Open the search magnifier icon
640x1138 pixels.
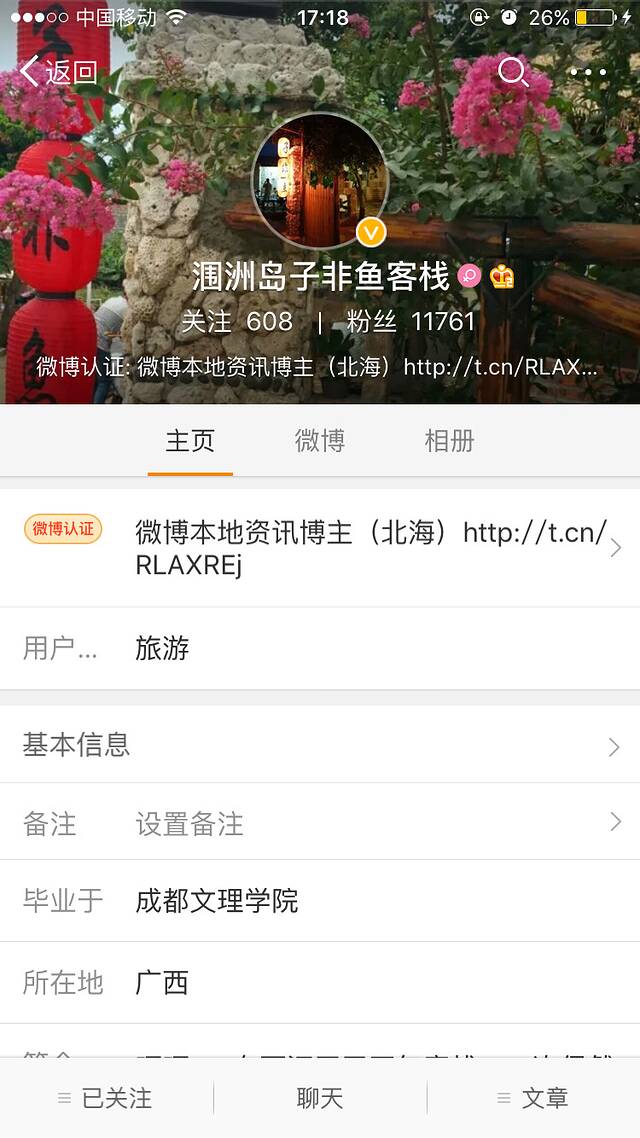pyautogui.click(x=512, y=72)
